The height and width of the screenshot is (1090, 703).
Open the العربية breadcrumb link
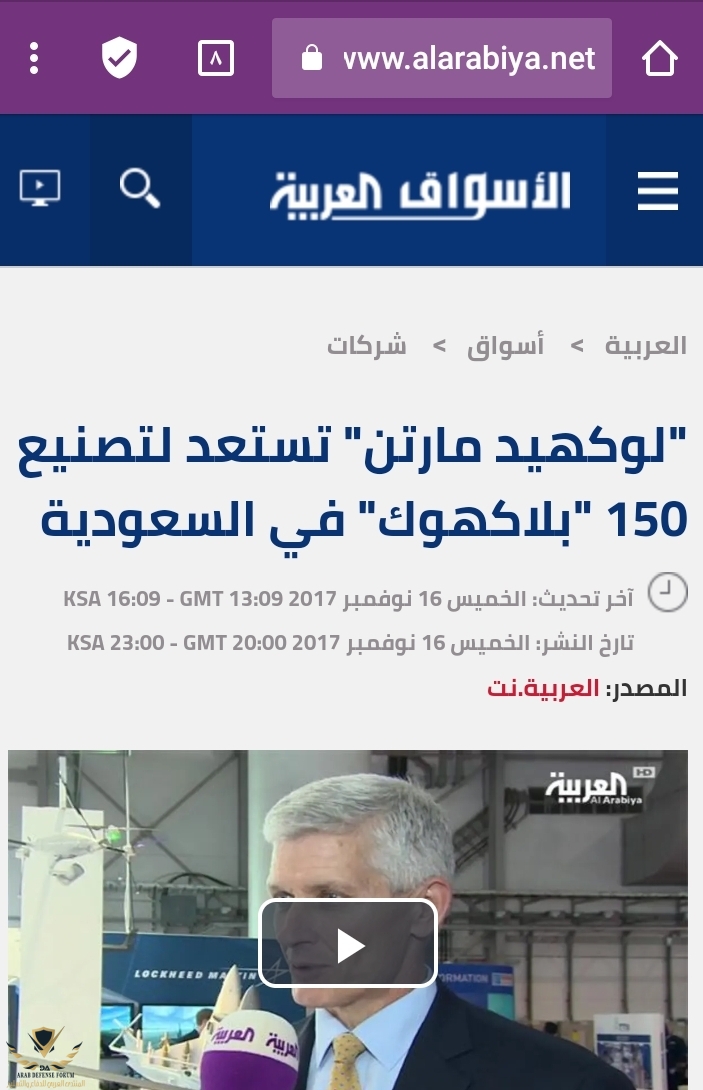point(646,346)
